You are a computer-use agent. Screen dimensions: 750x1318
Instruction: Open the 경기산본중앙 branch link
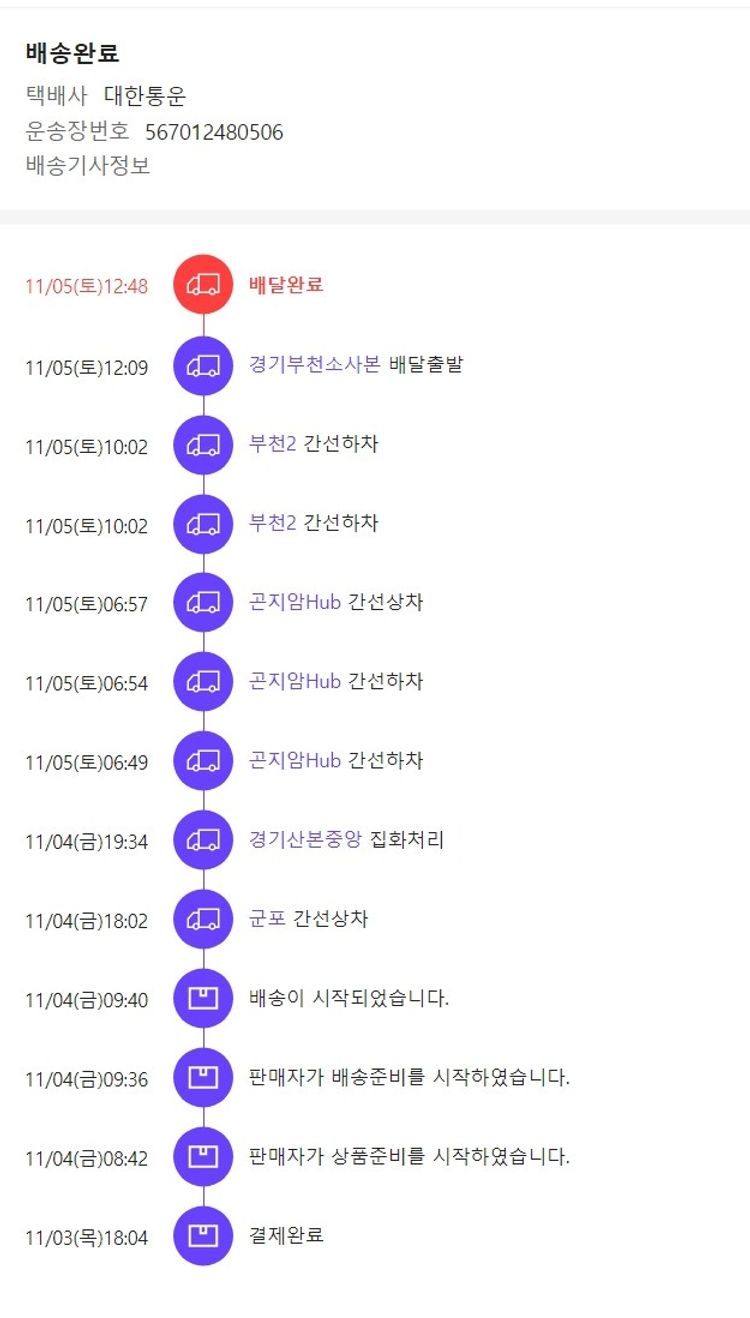[x=305, y=840]
